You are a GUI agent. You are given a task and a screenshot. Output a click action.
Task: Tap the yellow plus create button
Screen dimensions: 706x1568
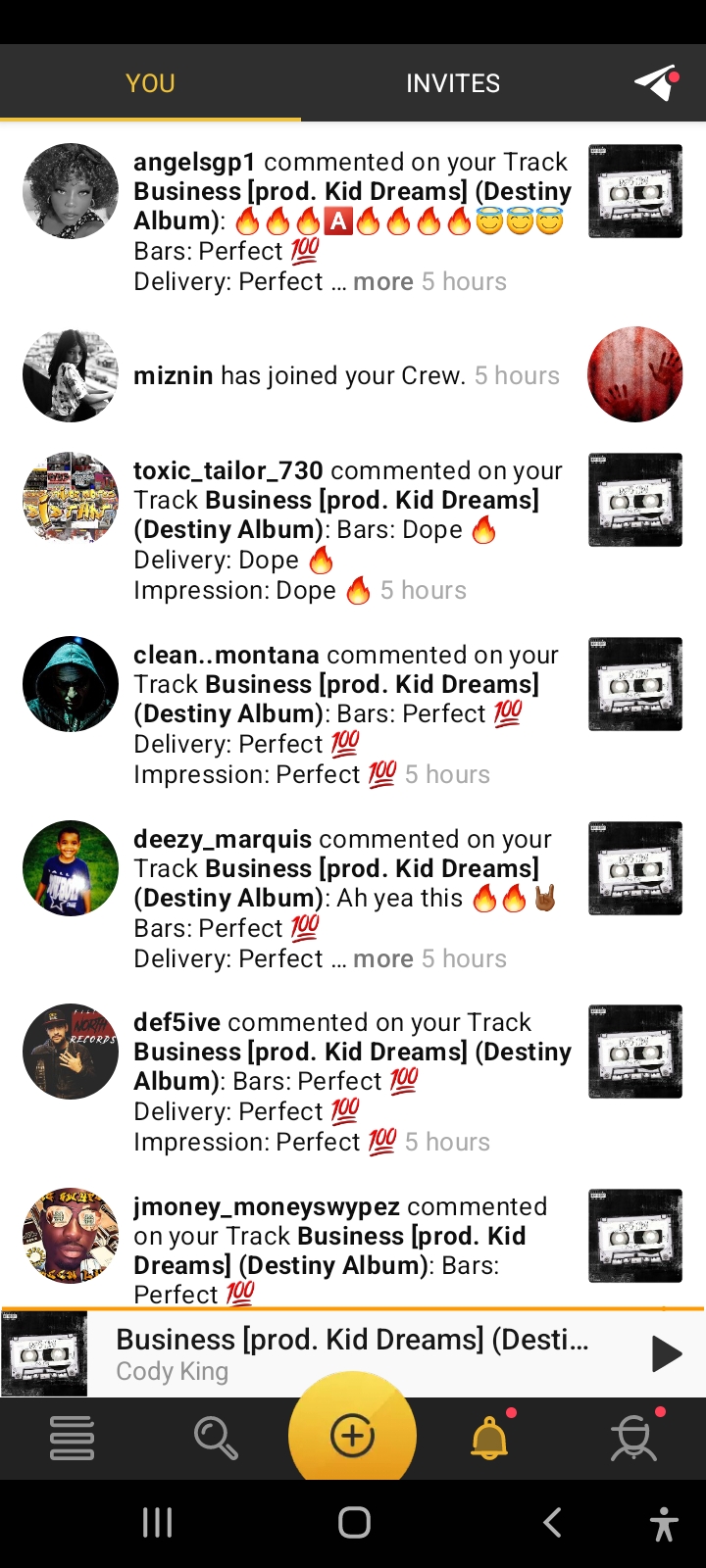pyautogui.click(x=352, y=1436)
